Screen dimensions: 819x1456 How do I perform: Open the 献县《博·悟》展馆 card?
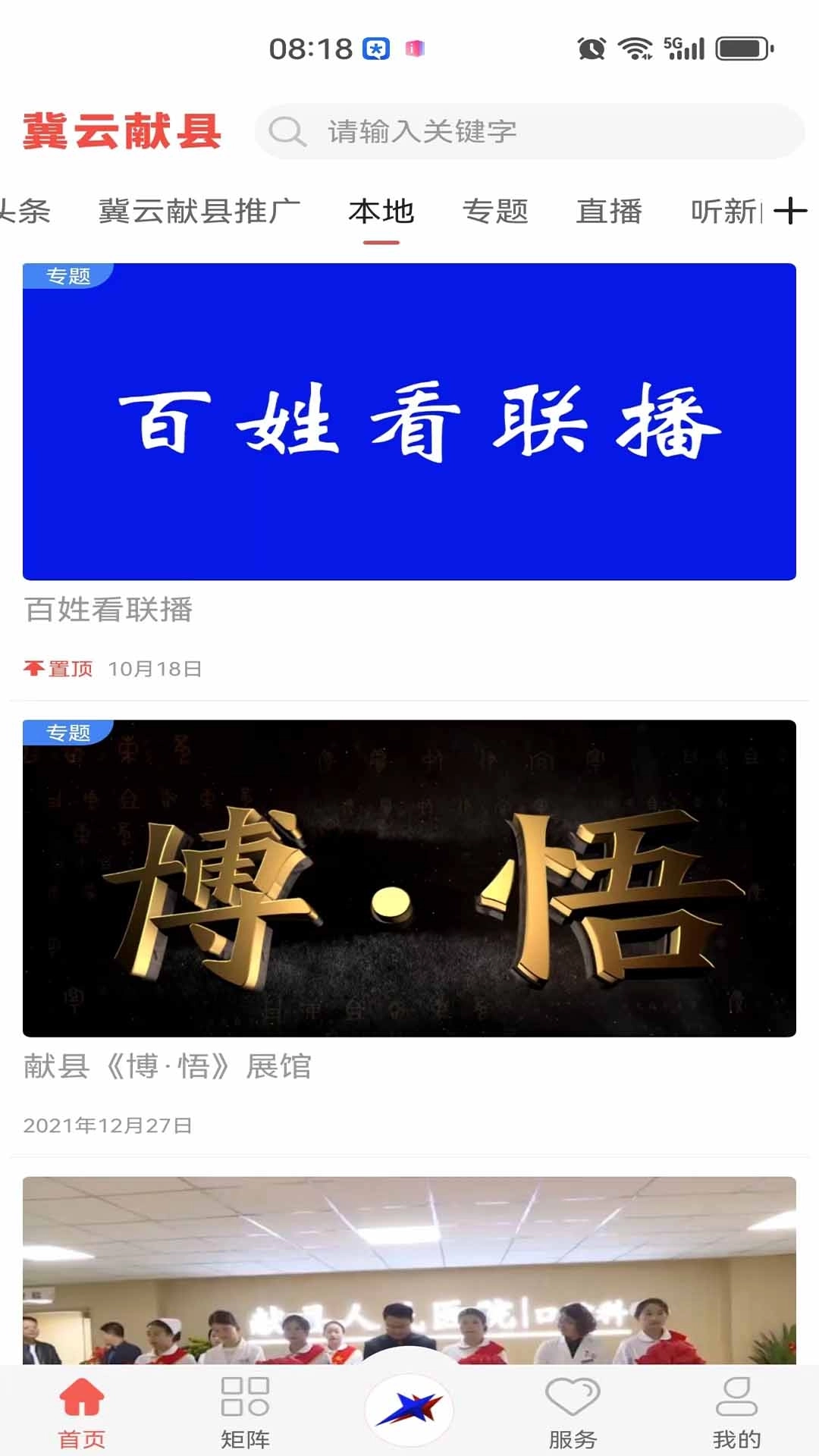[409, 878]
